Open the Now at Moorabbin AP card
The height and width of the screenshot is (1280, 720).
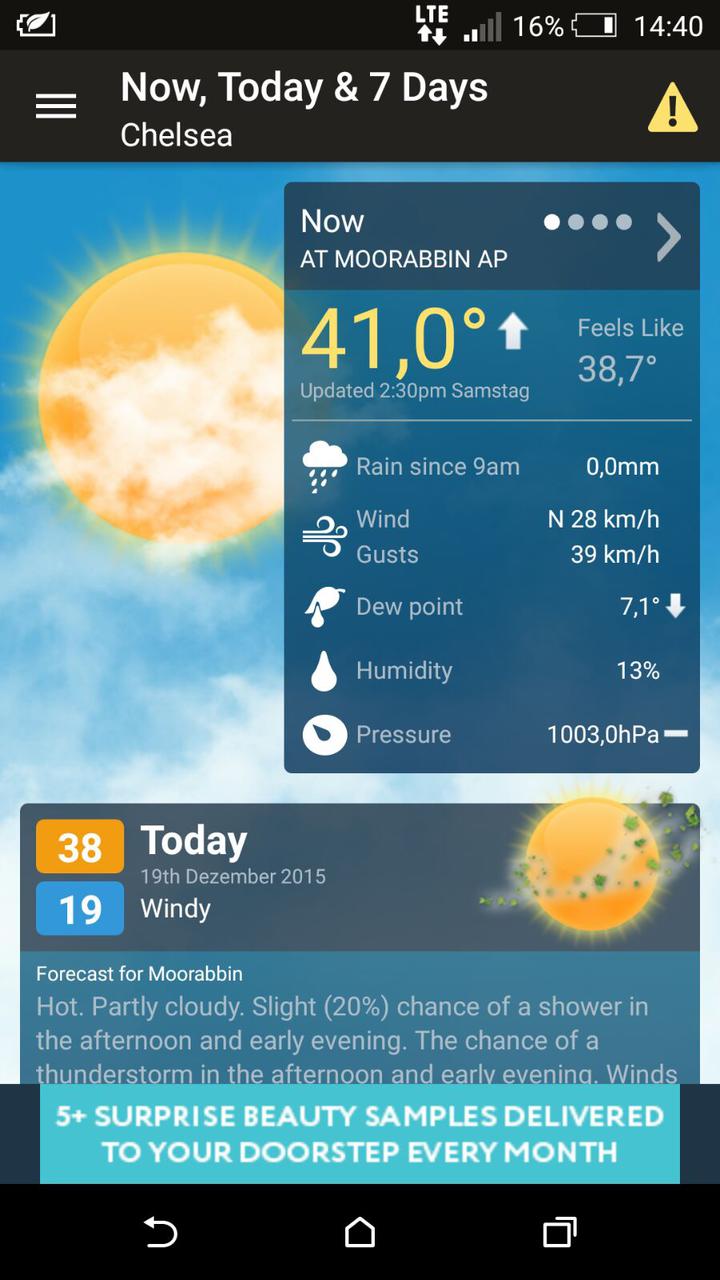pyautogui.click(x=492, y=477)
